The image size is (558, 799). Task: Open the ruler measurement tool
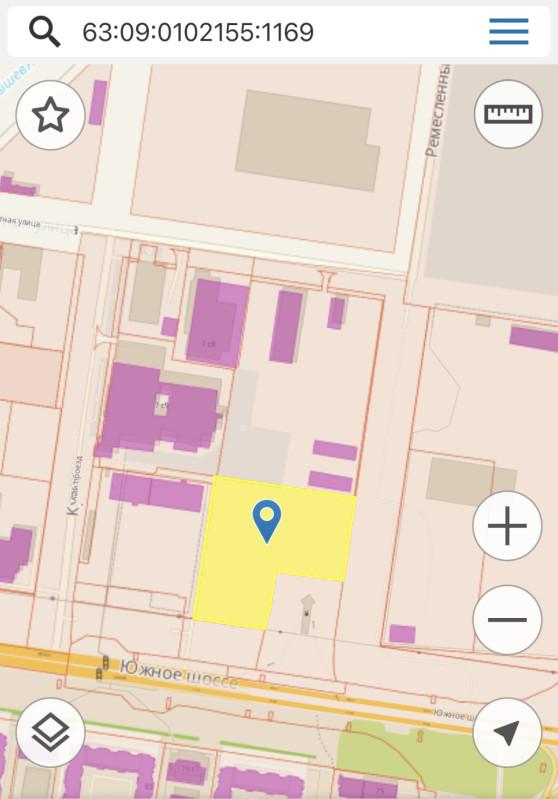508,114
